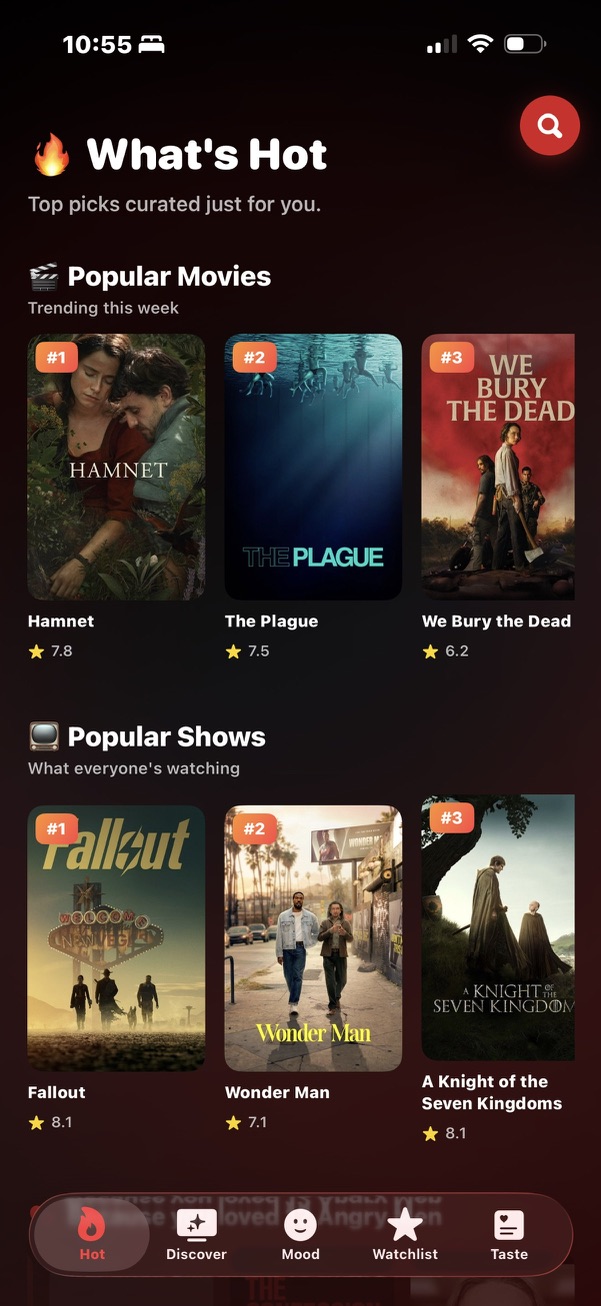The width and height of the screenshot is (601, 1306).
Task: Go to the Mood tab
Action: [x=300, y=1234]
